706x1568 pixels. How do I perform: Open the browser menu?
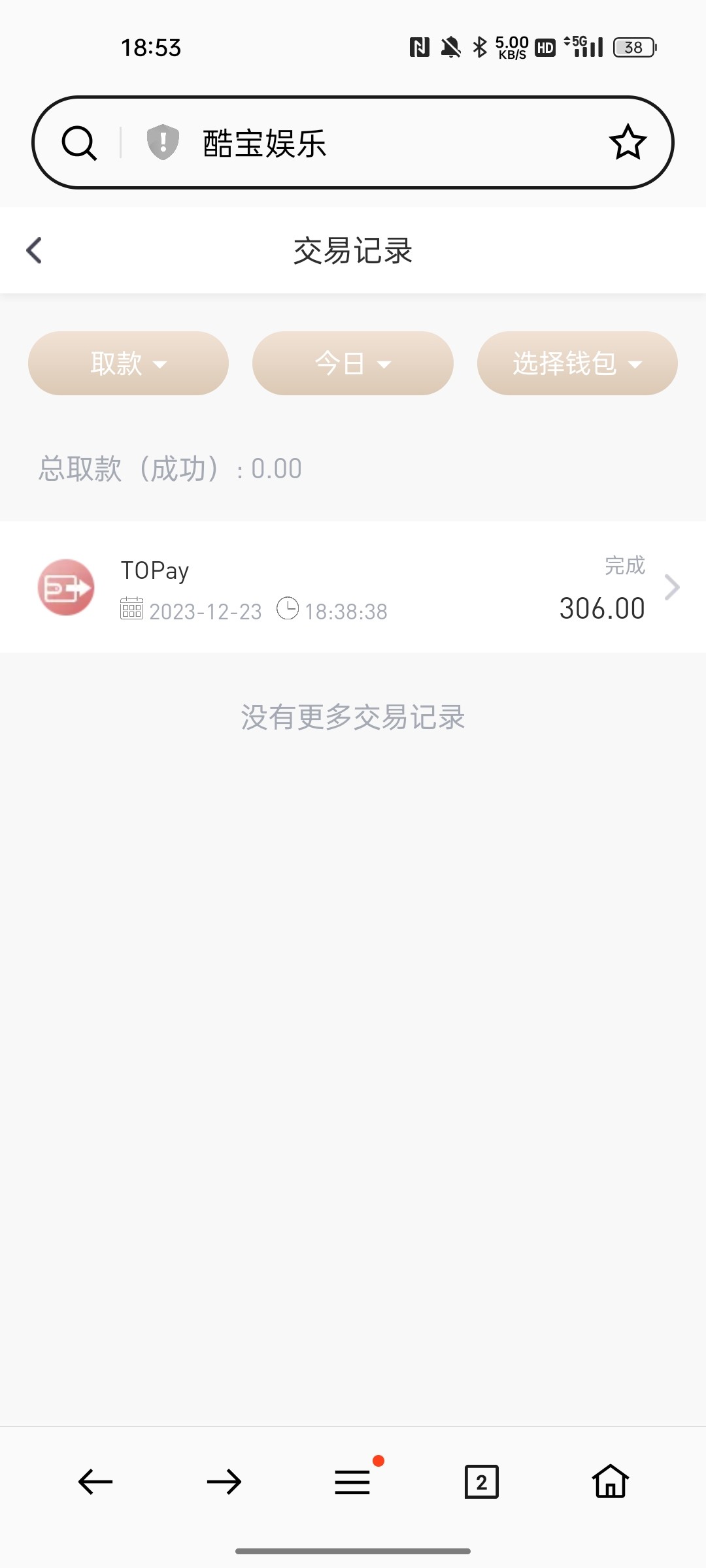(353, 1482)
